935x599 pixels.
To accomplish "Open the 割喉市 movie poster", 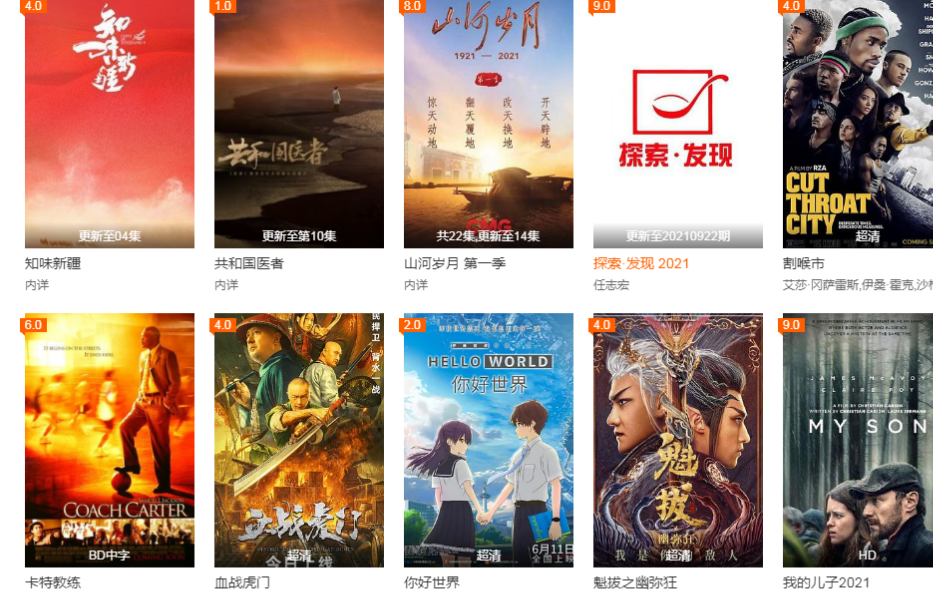I will [857, 122].
